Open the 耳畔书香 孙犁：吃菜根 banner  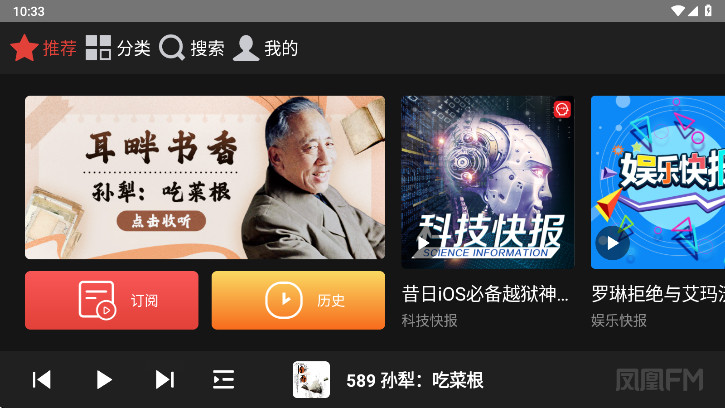(205, 177)
